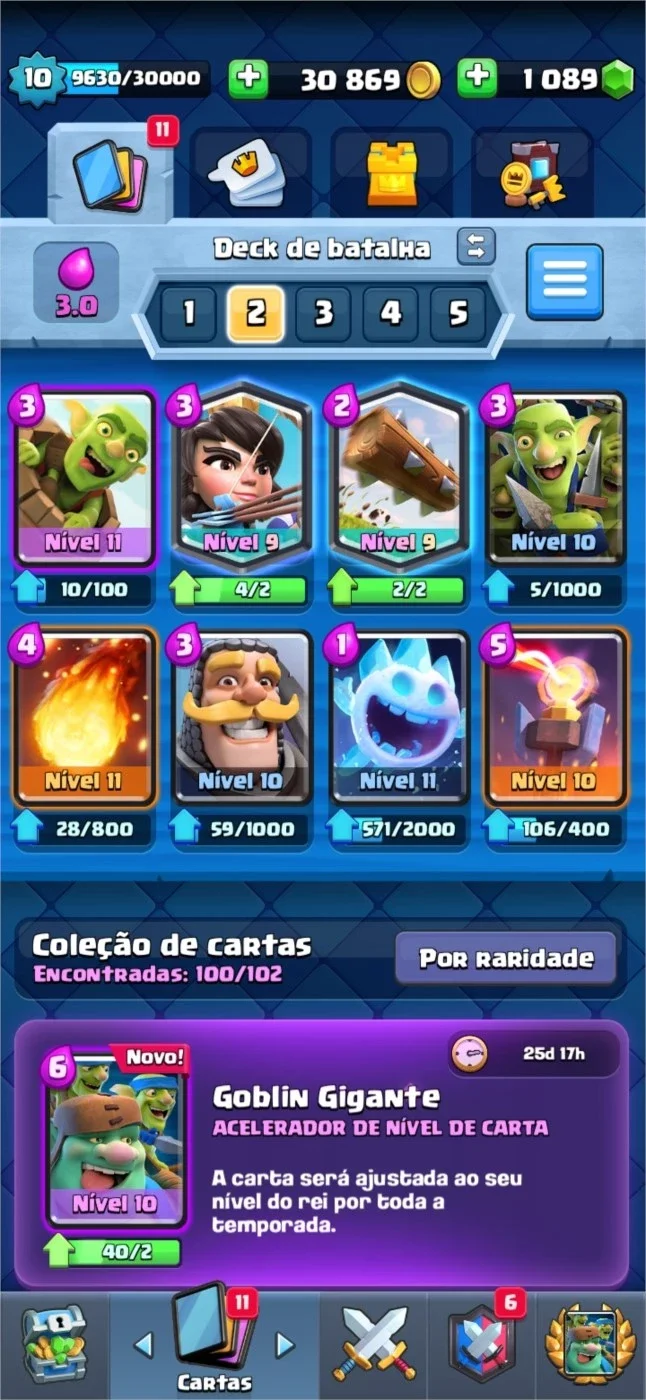Select the Knight card Nível 10

241,717
